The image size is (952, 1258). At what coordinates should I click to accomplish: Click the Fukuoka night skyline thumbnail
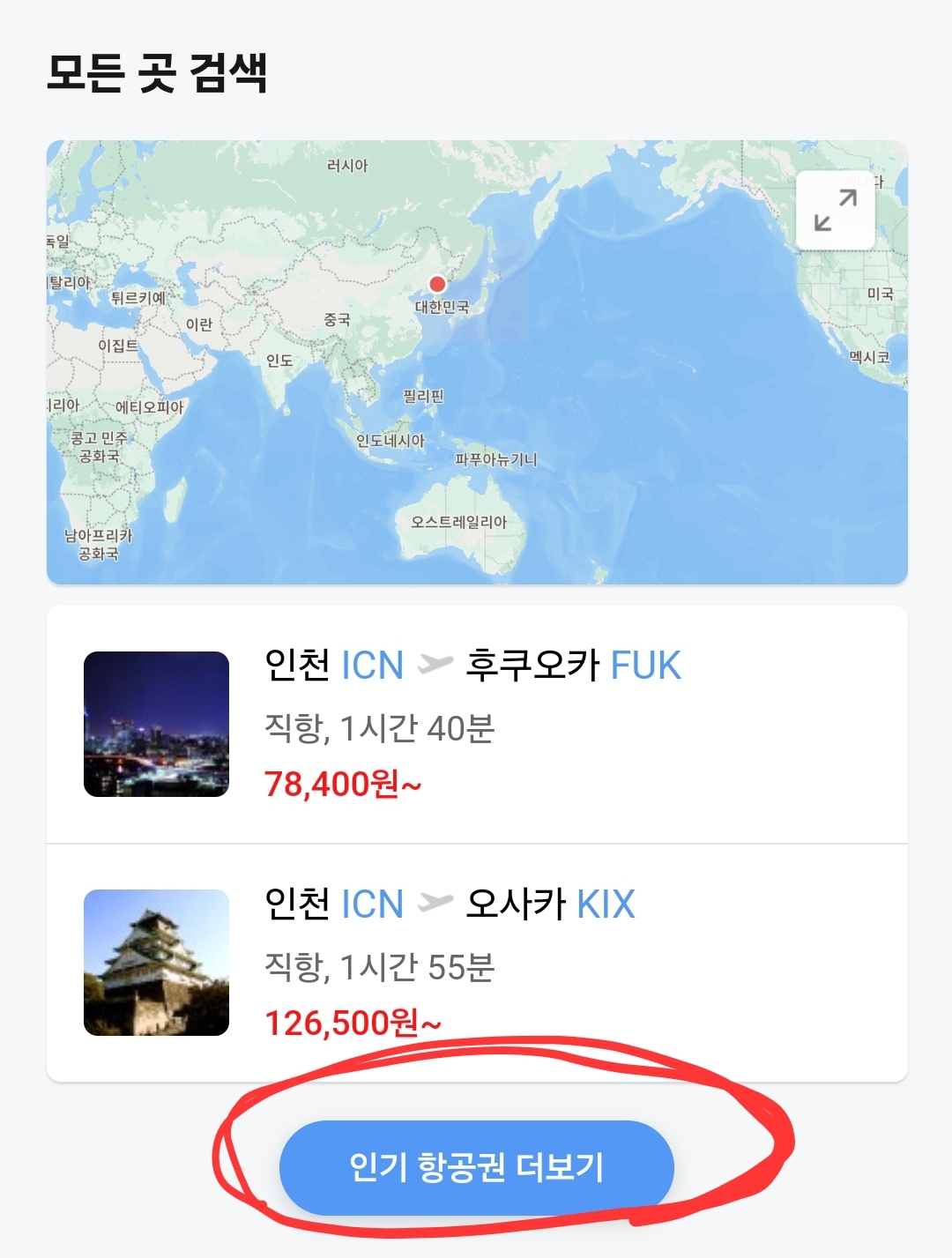(x=155, y=725)
